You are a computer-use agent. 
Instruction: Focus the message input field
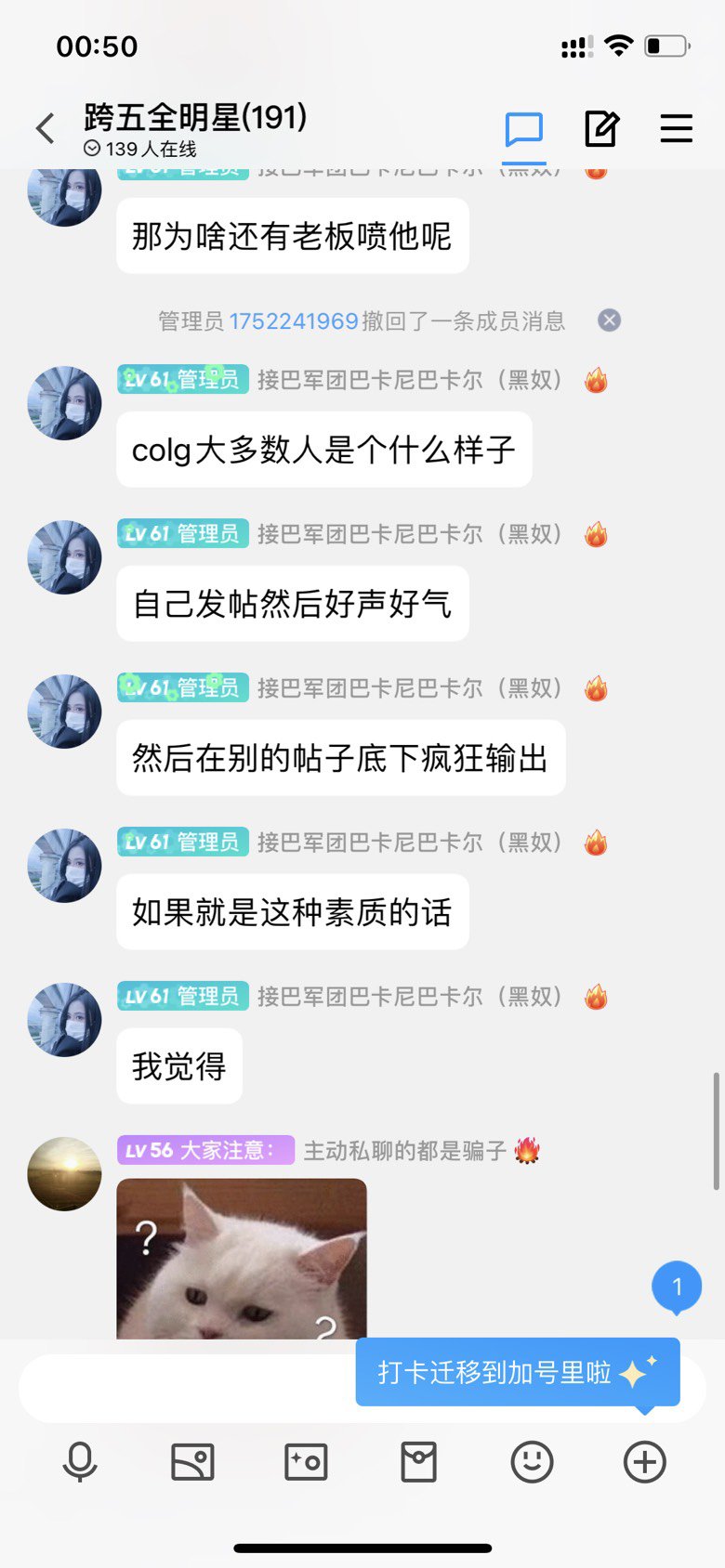(x=186, y=1388)
